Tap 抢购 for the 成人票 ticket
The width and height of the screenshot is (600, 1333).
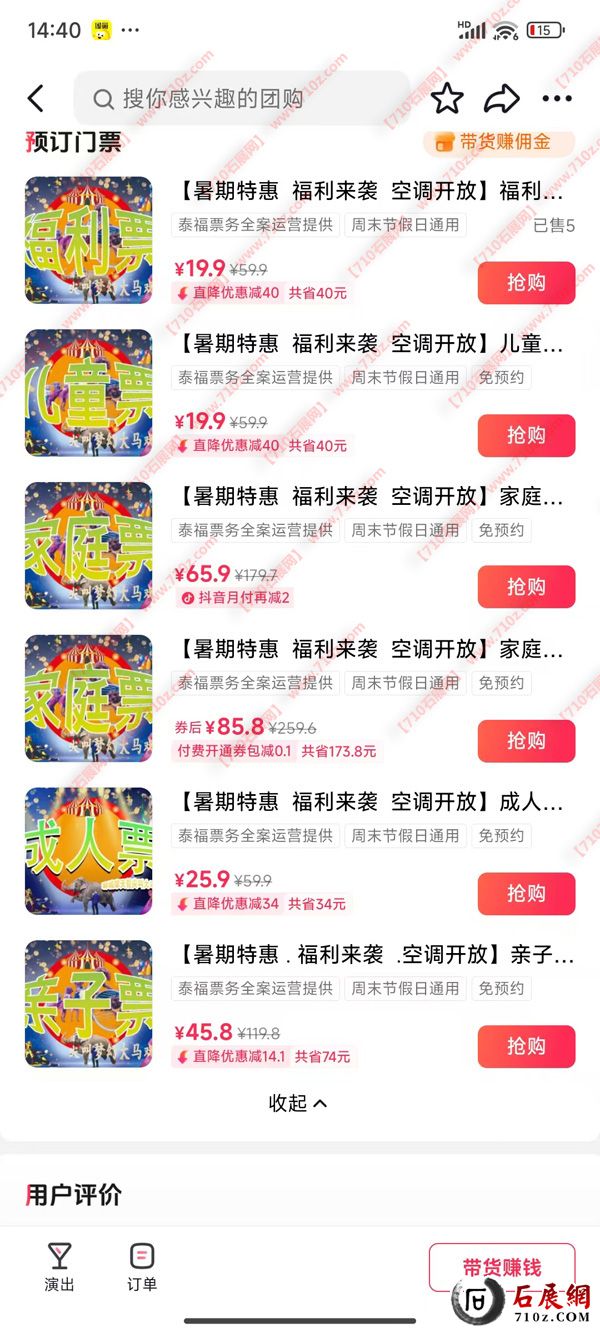(526, 893)
